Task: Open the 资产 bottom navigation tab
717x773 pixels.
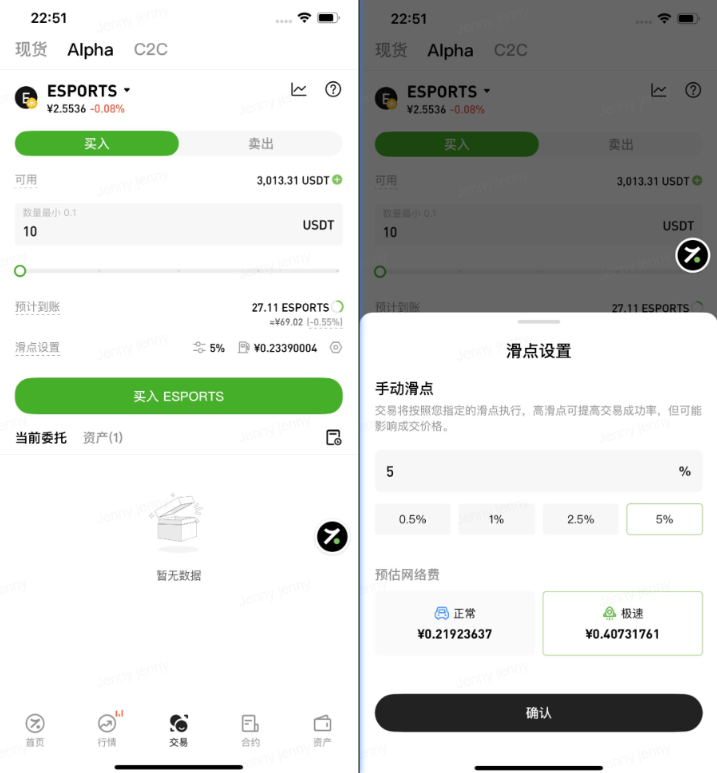Action: point(322,730)
